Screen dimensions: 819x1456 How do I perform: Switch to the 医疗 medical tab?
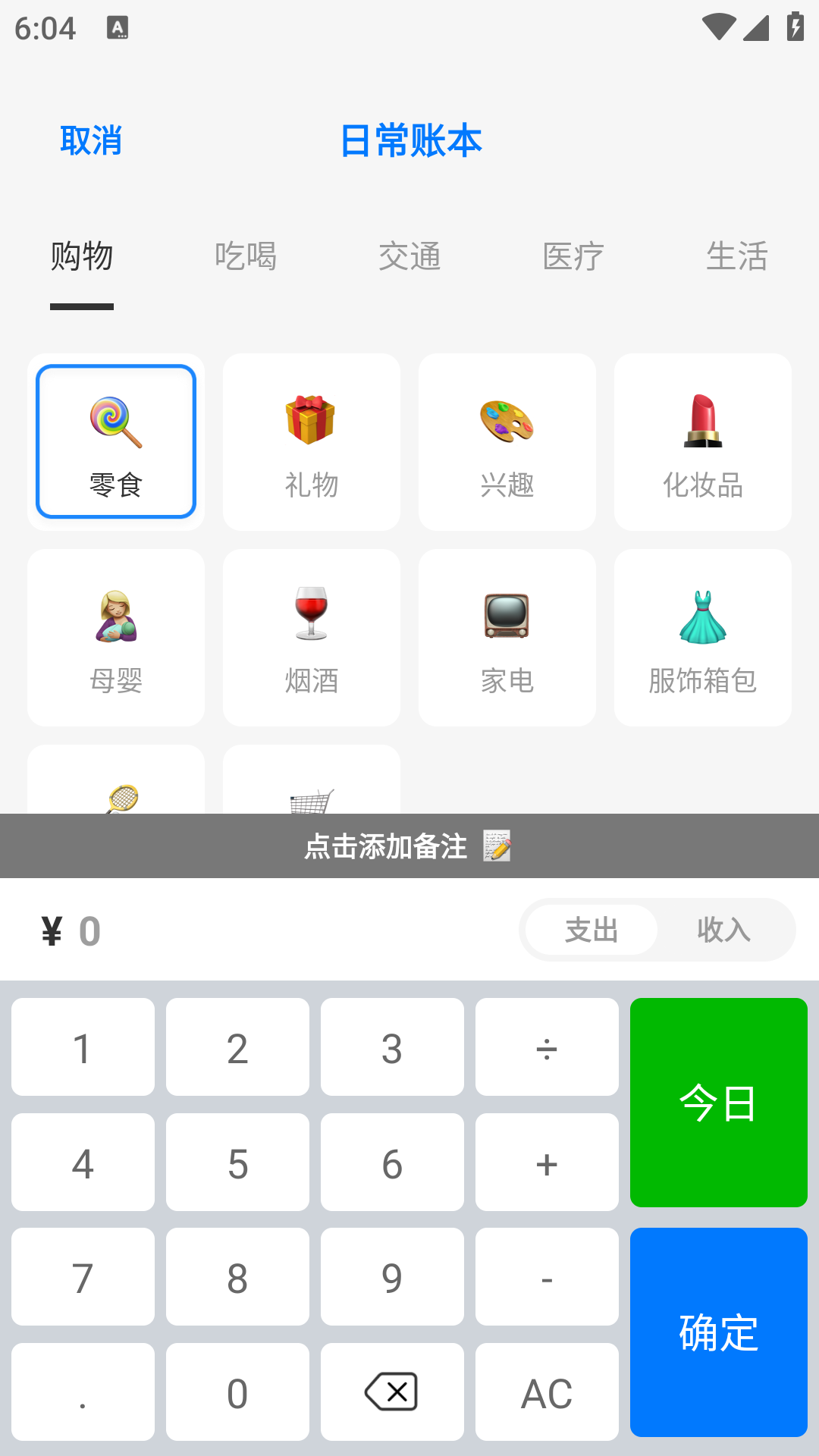coord(573,256)
